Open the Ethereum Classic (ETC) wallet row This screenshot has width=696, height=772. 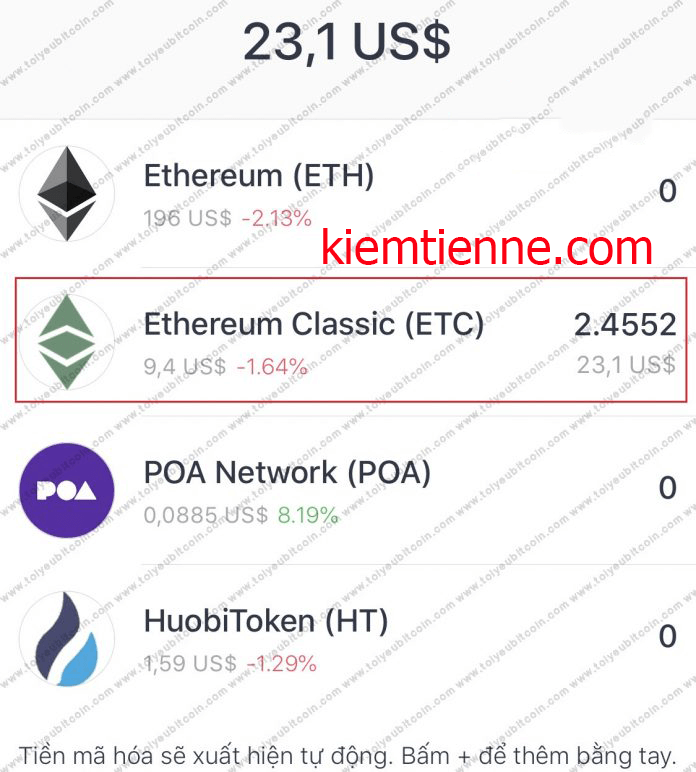[348, 341]
